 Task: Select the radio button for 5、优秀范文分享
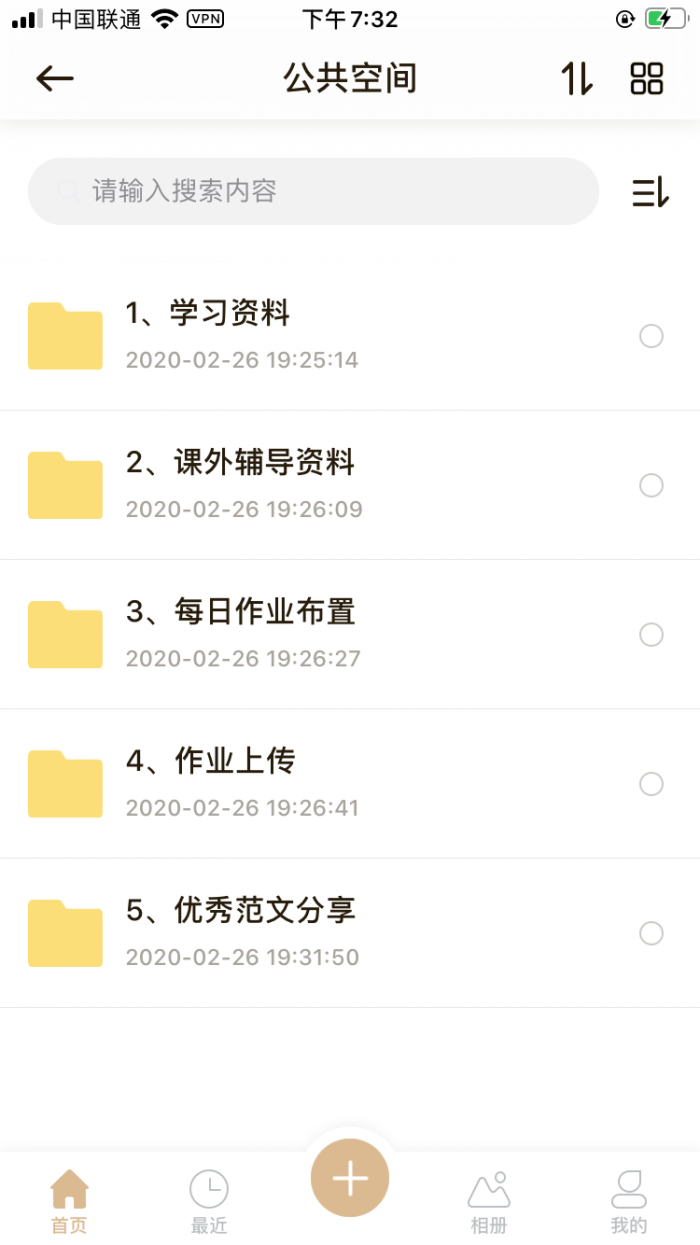[x=651, y=933]
